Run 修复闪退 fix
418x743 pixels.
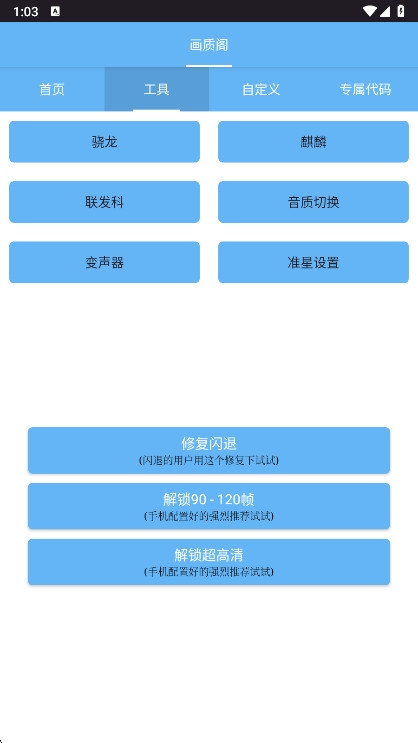(209, 450)
